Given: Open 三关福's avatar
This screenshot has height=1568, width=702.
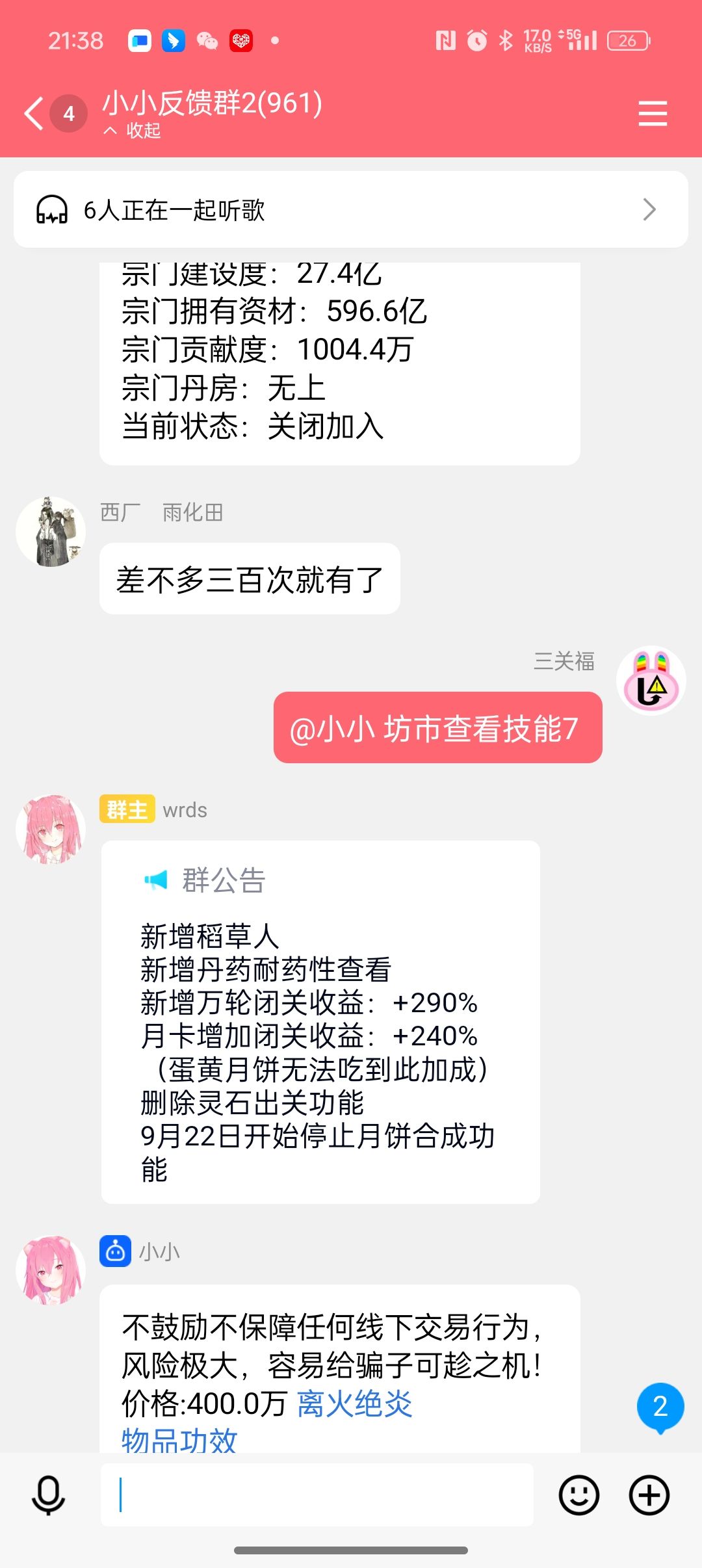Looking at the screenshot, I should [651, 681].
